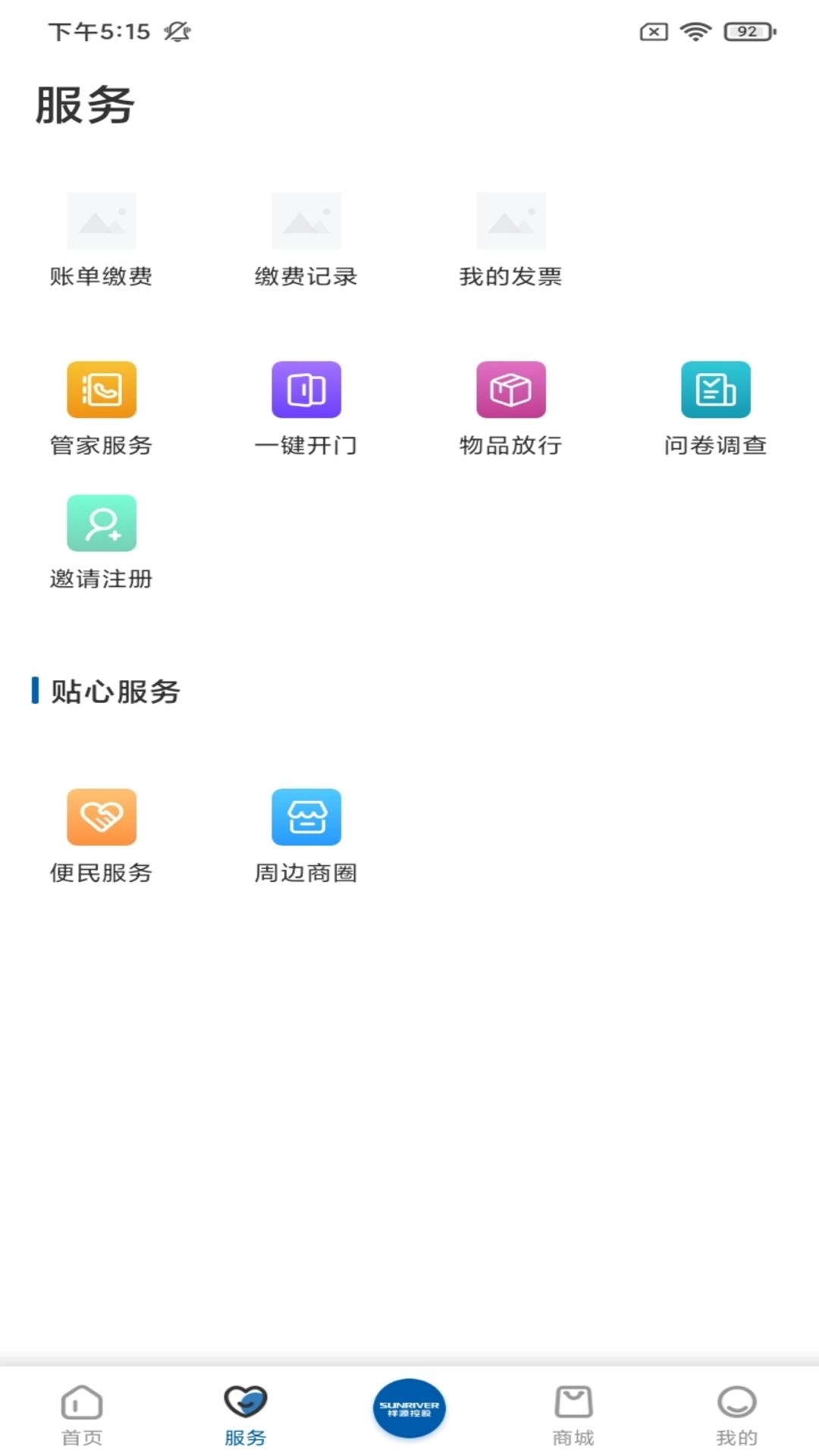This screenshot has height=1456, width=819.
Task: Tap the Wi-Fi status icon
Action: point(694,30)
